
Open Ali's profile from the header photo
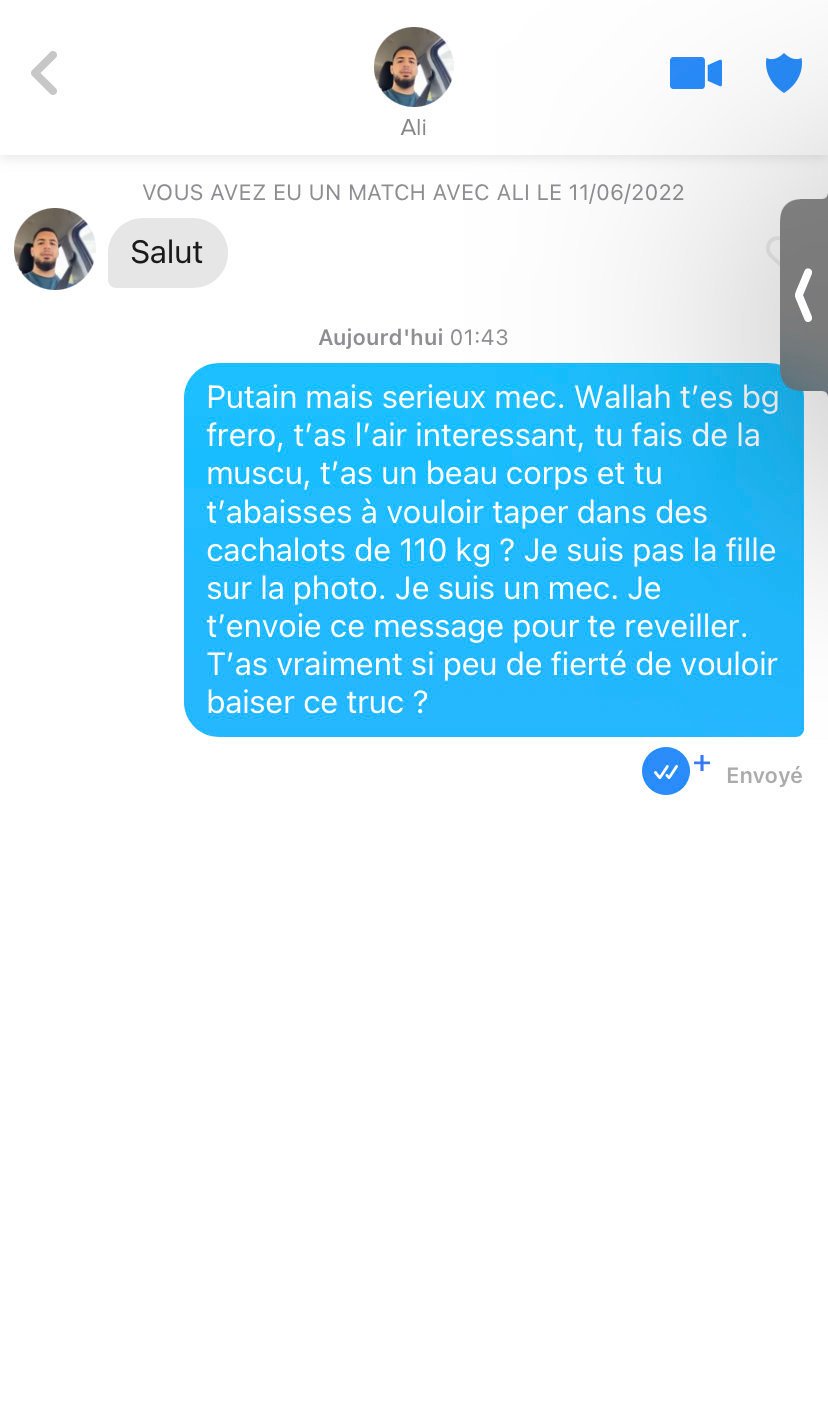point(413,67)
